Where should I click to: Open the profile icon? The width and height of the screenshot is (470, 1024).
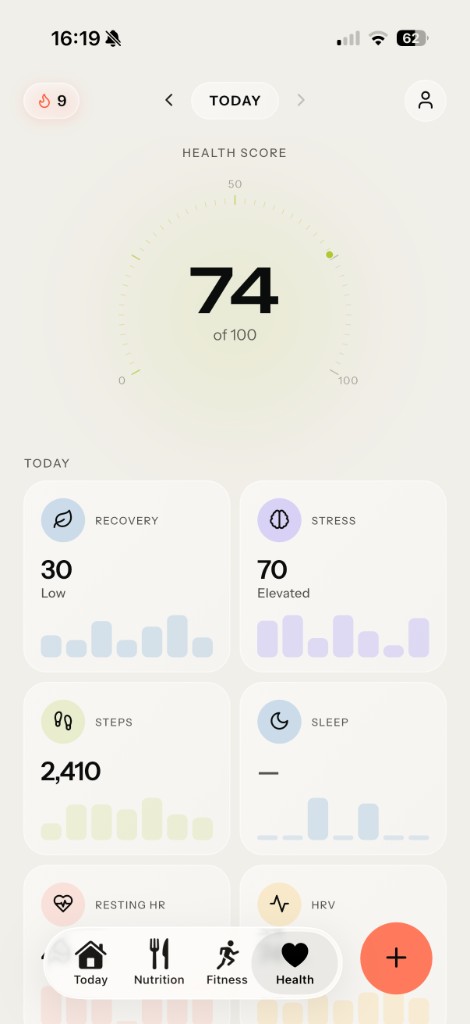pos(426,101)
